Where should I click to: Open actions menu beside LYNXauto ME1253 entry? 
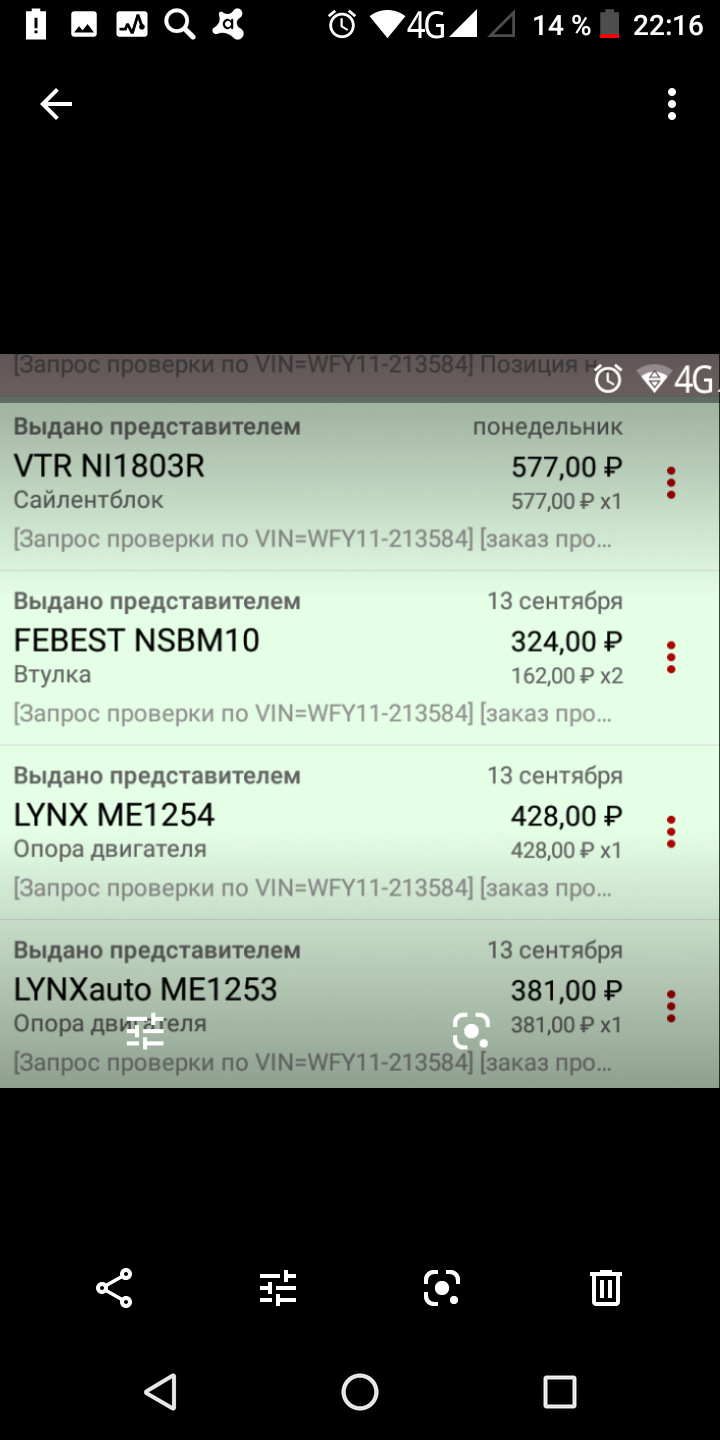670,1006
